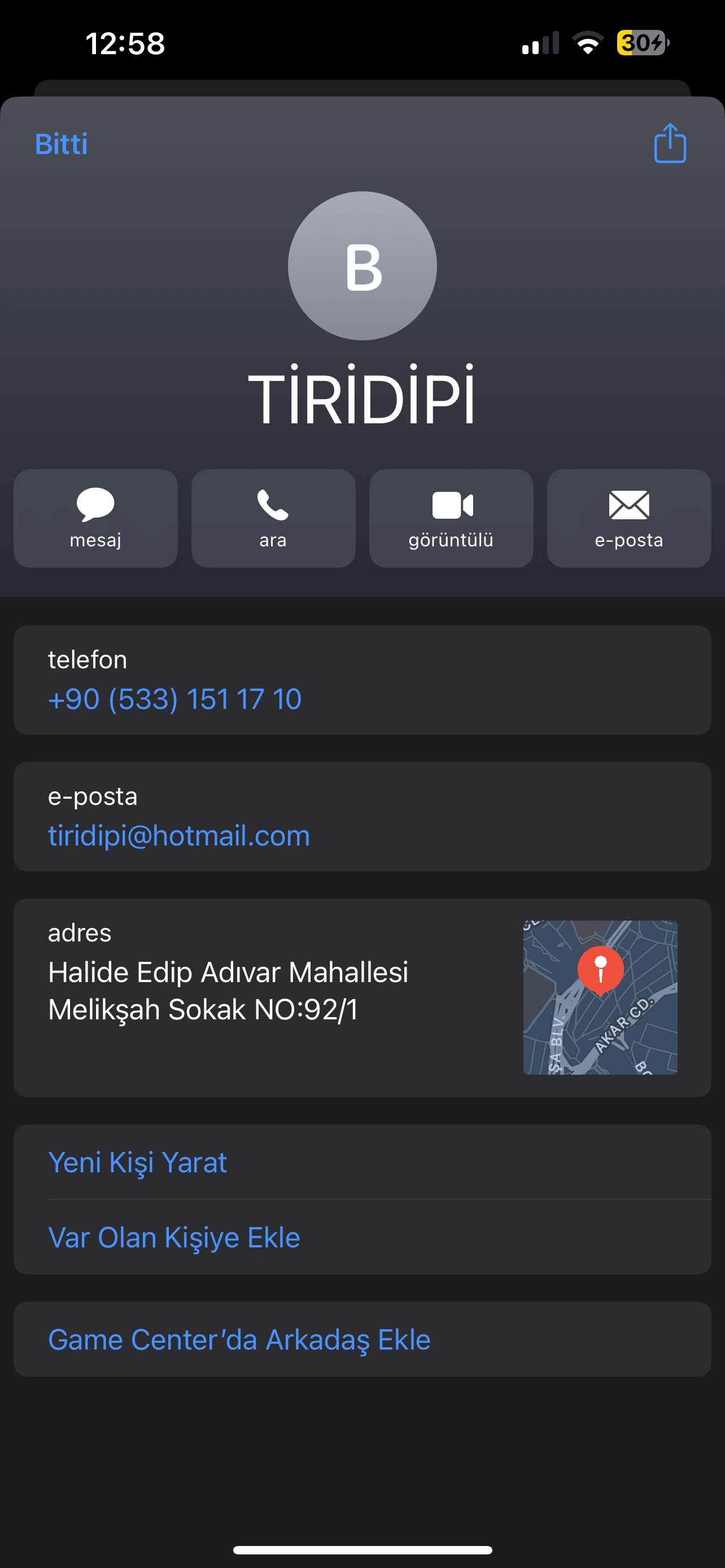Call the contact using the ara button
This screenshot has height=1568, width=725.
(x=273, y=518)
